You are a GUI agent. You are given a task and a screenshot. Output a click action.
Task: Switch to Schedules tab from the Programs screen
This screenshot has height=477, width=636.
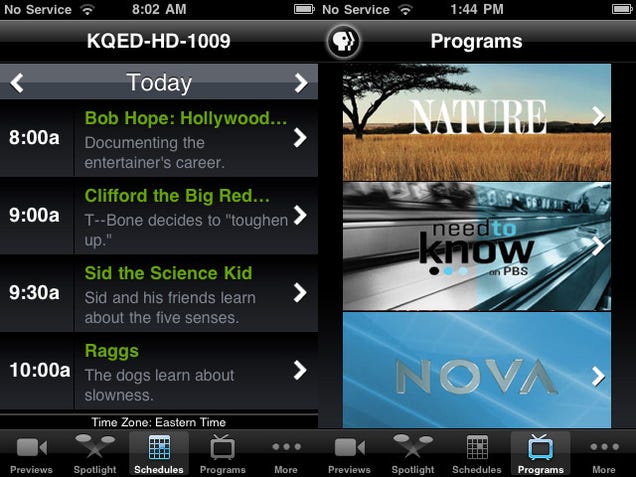(477, 454)
